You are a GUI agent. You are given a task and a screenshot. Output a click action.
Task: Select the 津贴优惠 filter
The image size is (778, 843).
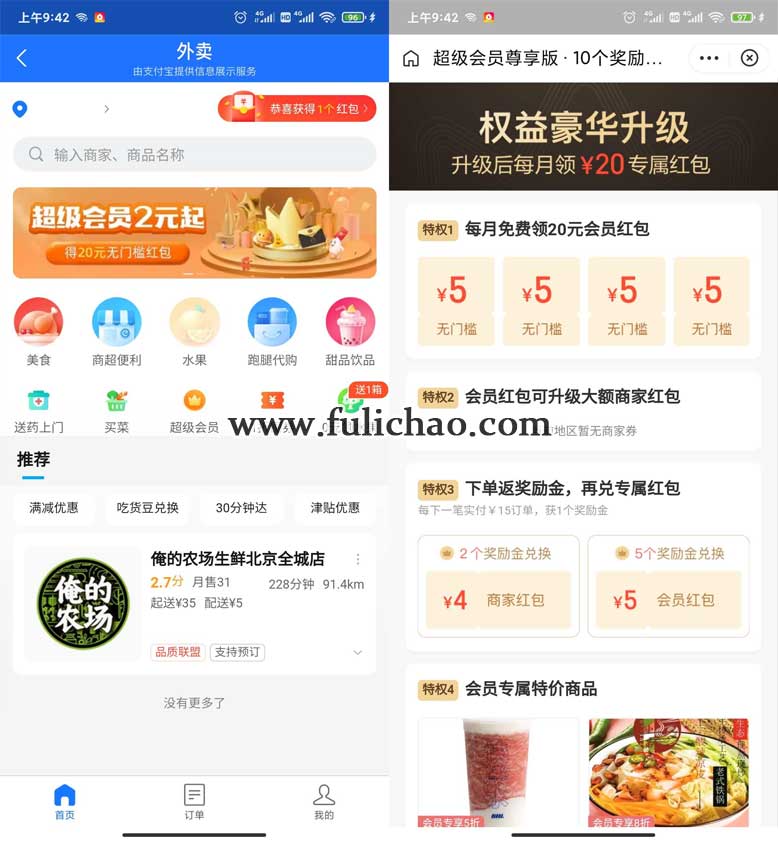coord(334,508)
